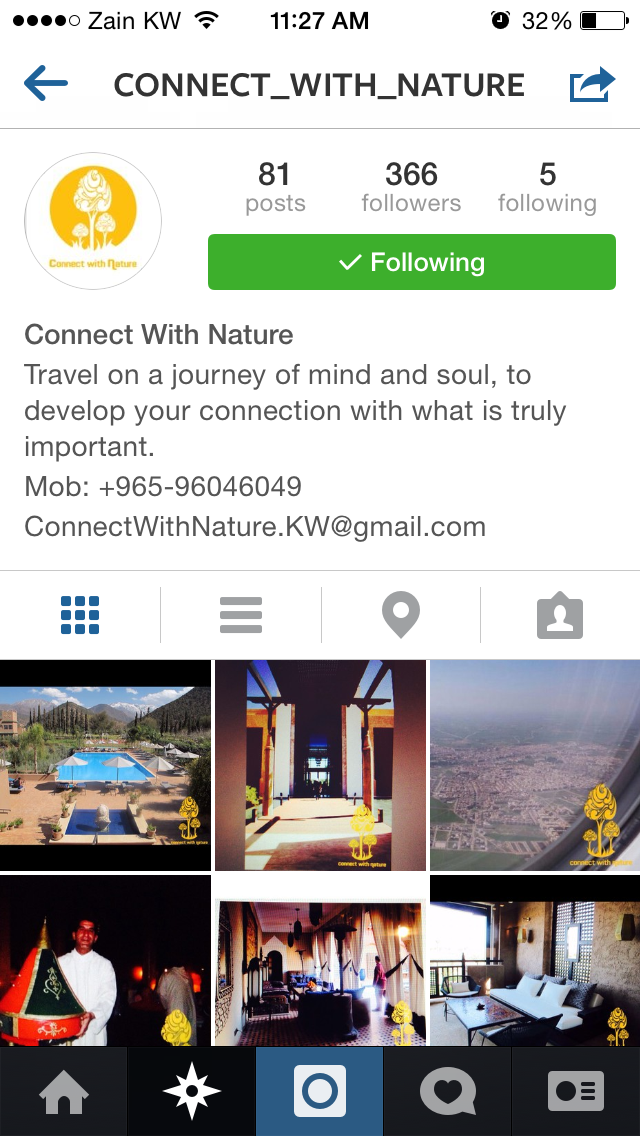Open the swimming pool resort photo
Viewport: 640px width, 1136px height.
click(105, 764)
